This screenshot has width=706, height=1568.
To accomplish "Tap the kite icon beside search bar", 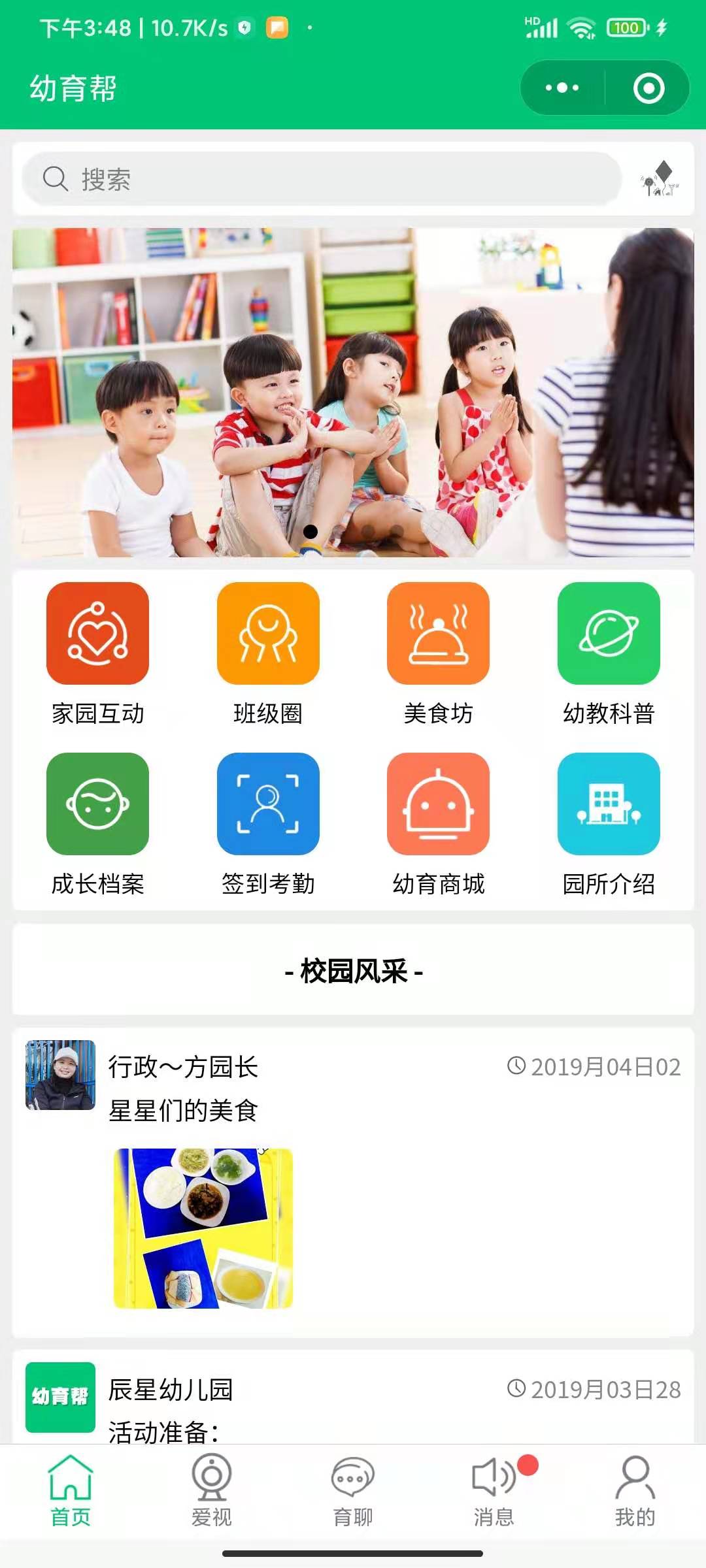I will (x=660, y=179).
